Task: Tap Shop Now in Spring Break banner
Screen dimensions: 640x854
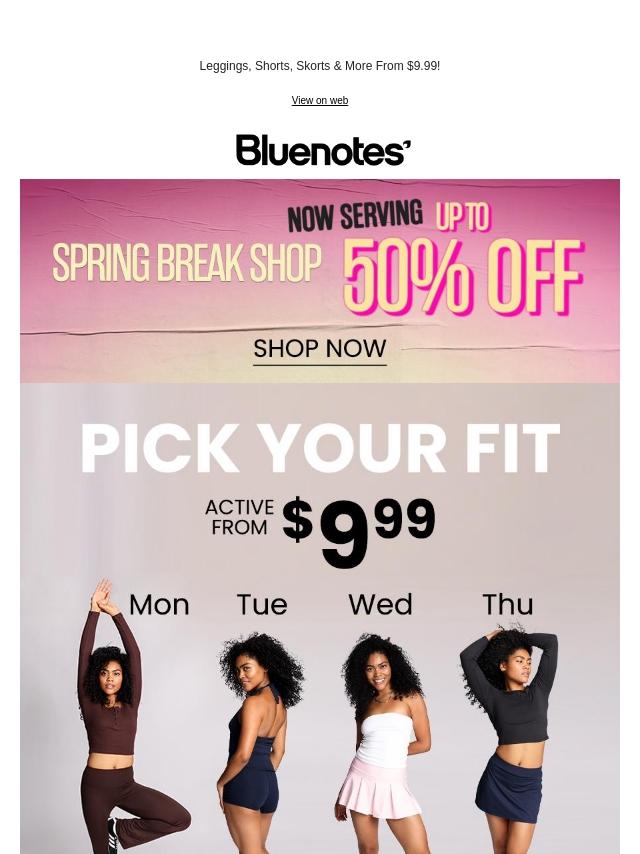Action: [320, 349]
